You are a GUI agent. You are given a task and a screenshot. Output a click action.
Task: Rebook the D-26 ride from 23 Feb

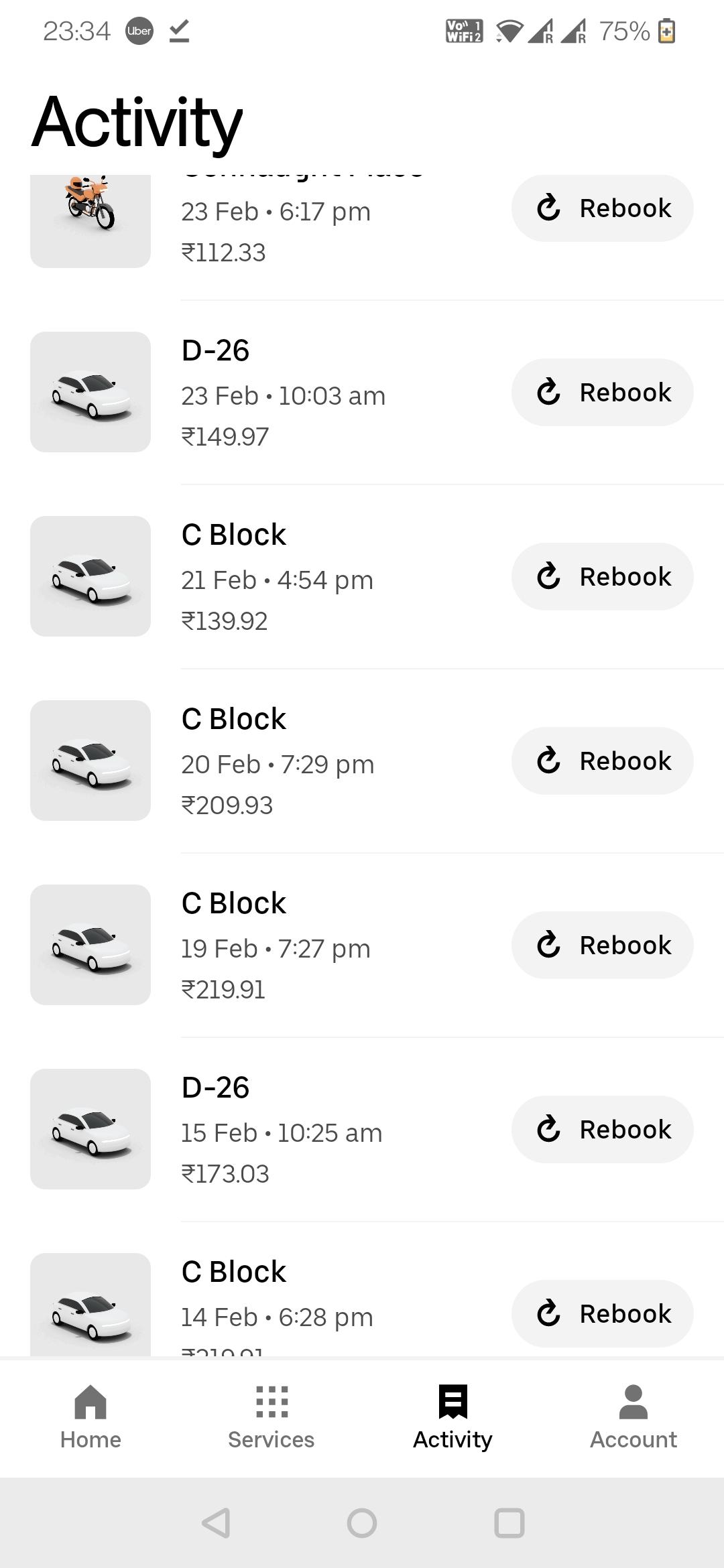602,392
